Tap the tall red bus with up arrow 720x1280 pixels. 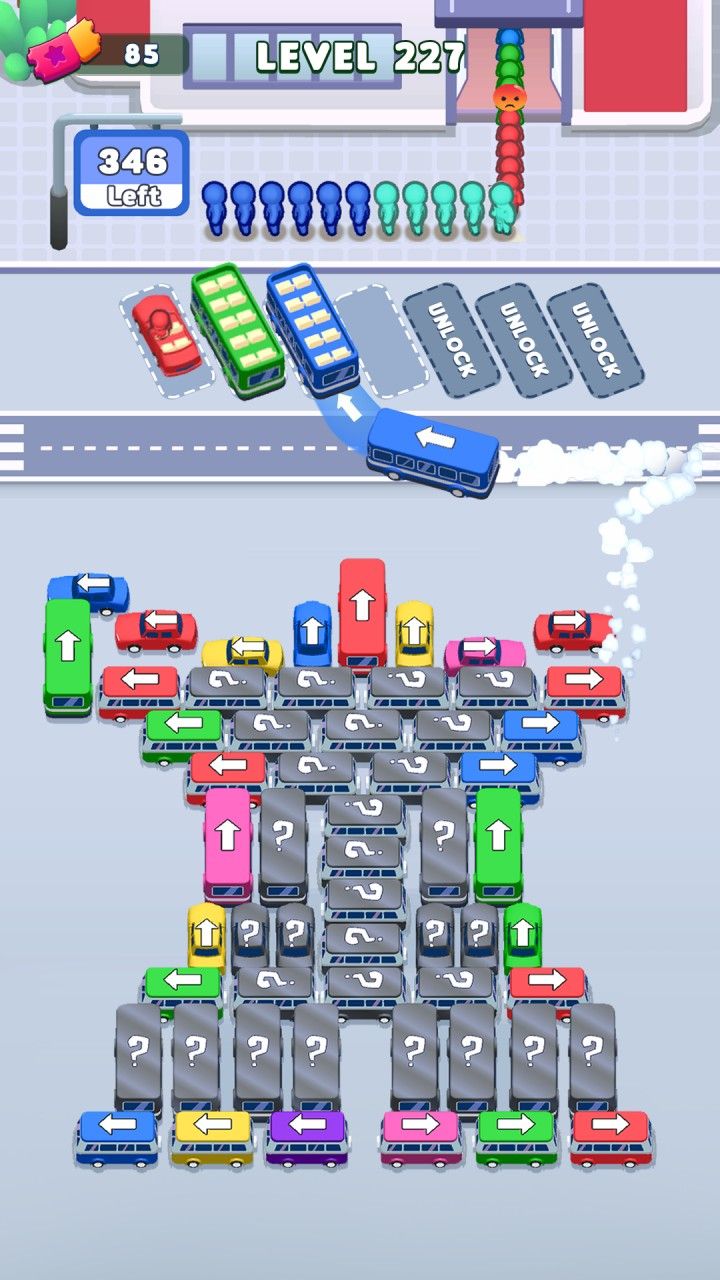coord(362,610)
